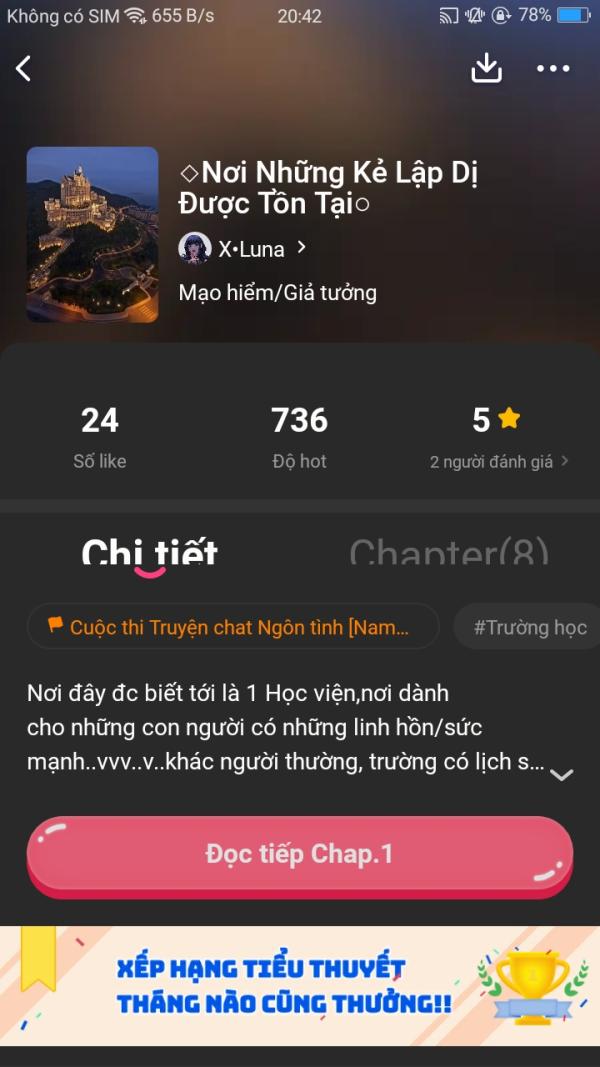Download the story for offline reading
Screen dimensions: 600x1067
coord(486,68)
